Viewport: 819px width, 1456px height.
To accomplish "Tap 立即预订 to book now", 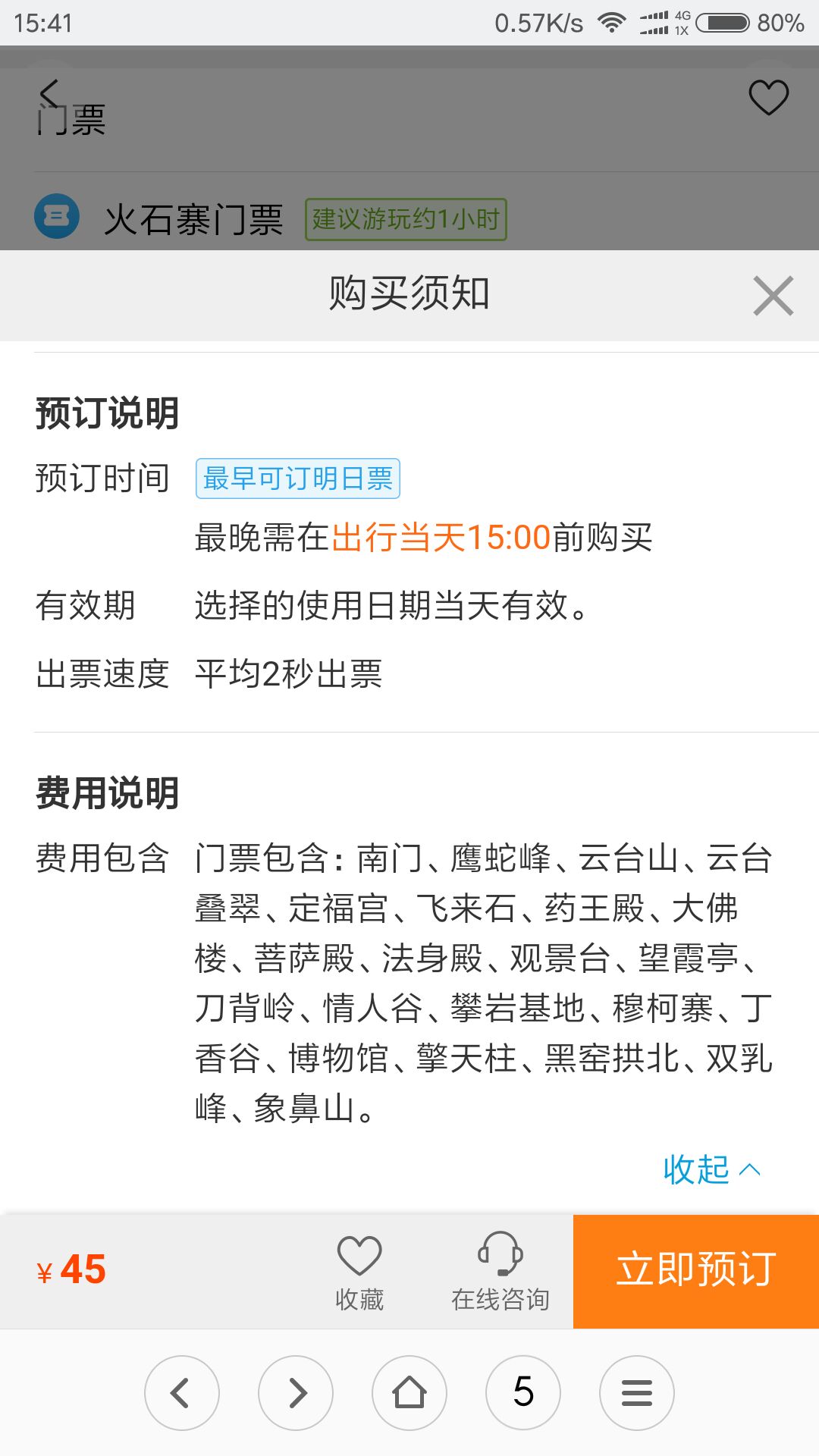I will (x=696, y=1272).
